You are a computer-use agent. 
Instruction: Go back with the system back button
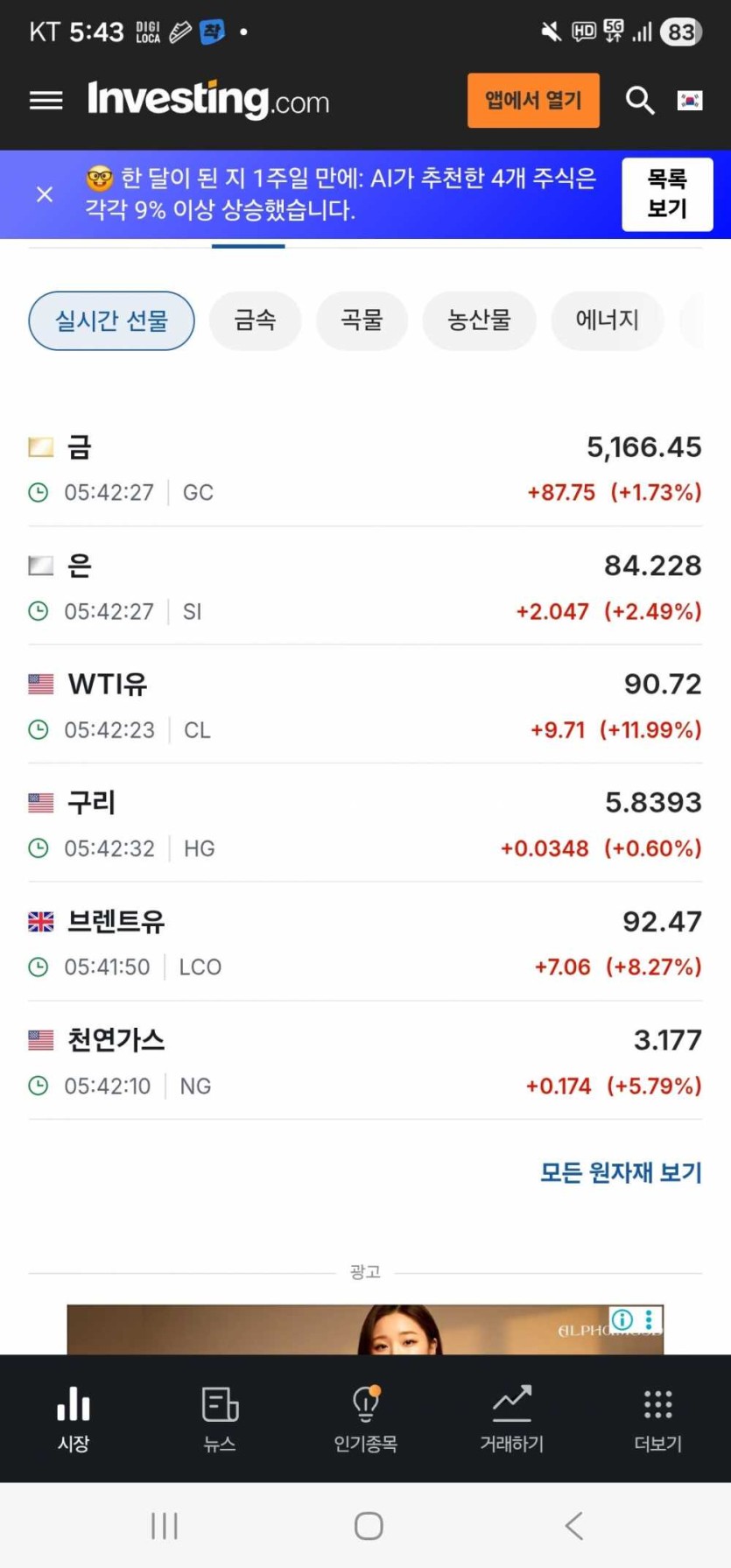[x=573, y=1526]
